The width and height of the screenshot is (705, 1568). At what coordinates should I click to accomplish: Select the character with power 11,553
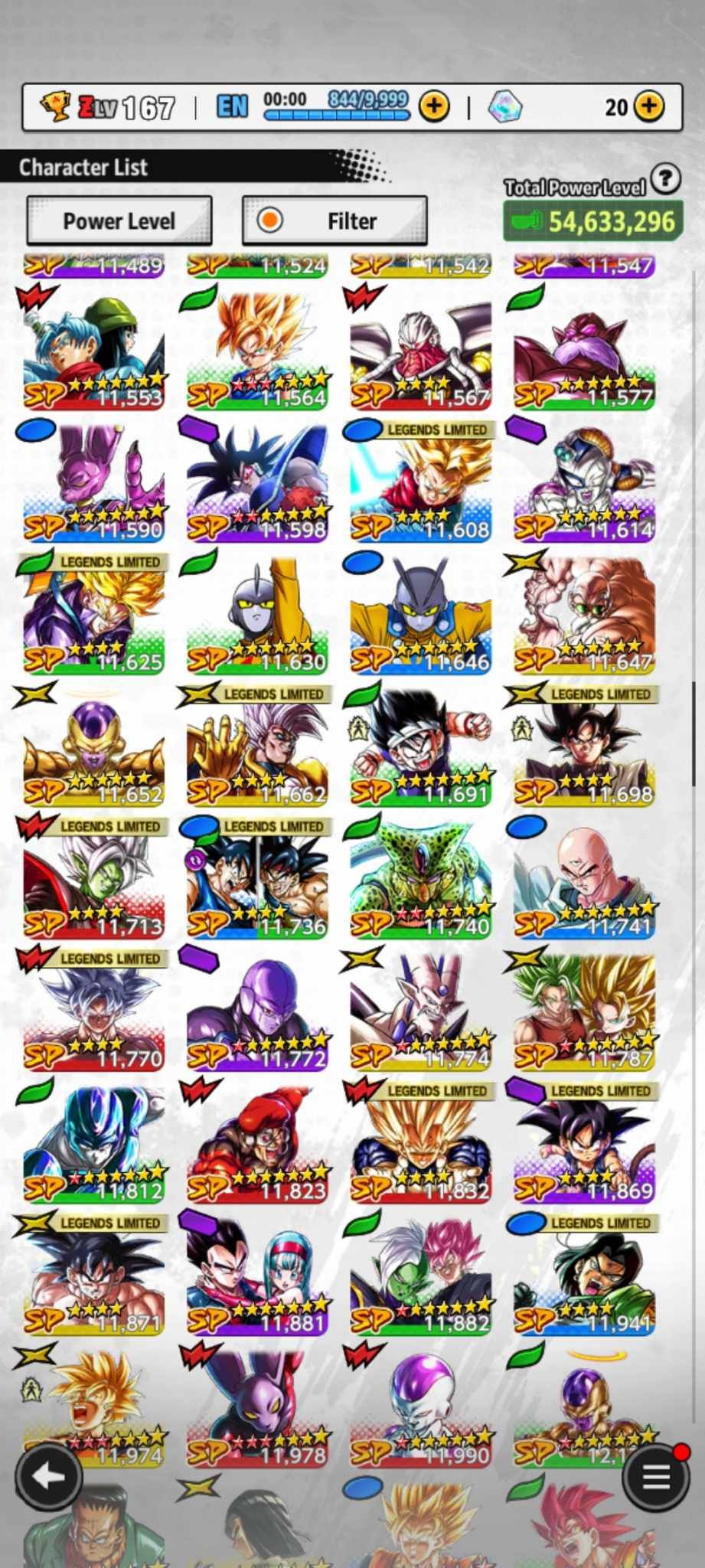(x=93, y=350)
